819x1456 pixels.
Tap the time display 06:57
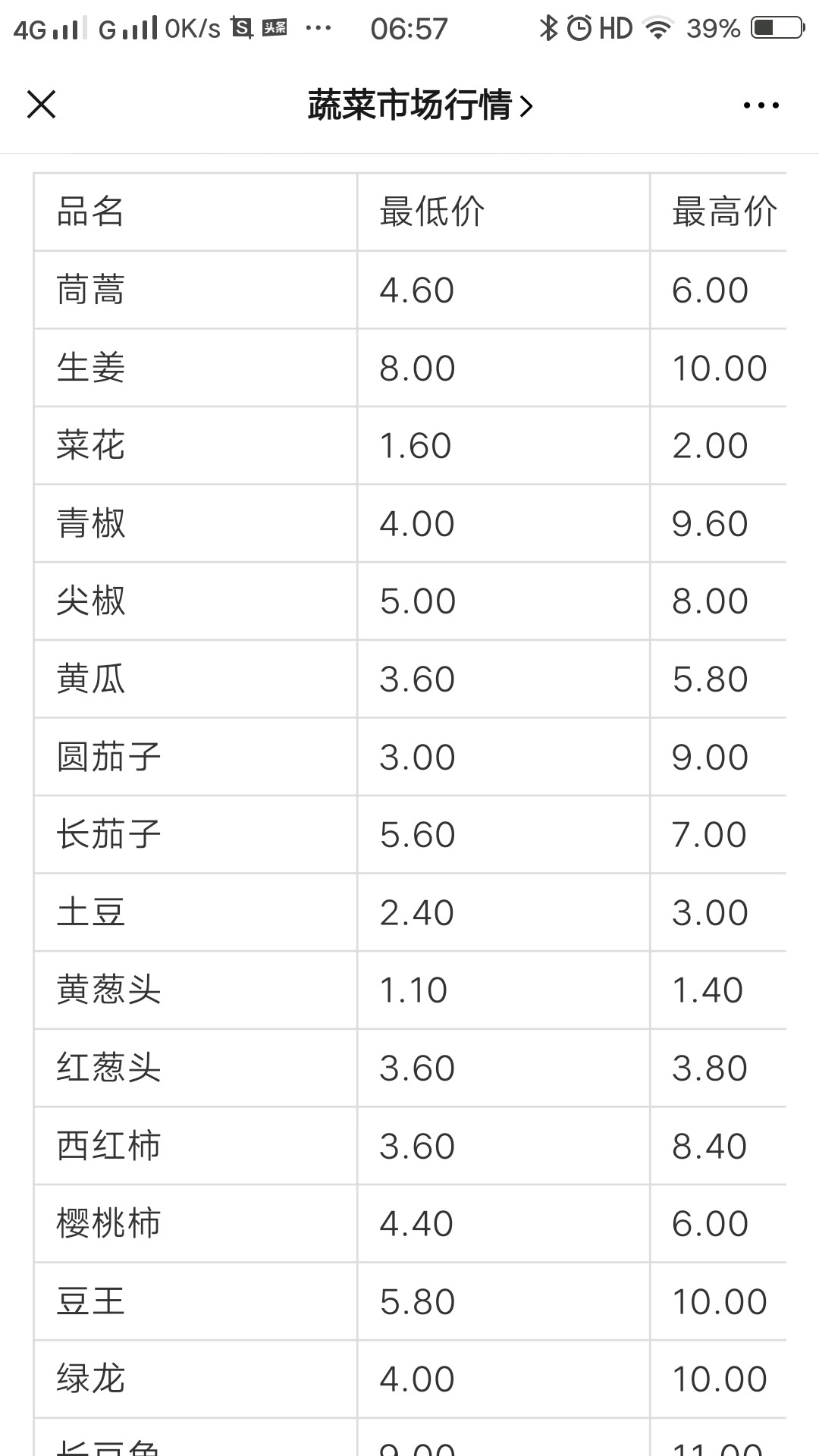point(409,29)
